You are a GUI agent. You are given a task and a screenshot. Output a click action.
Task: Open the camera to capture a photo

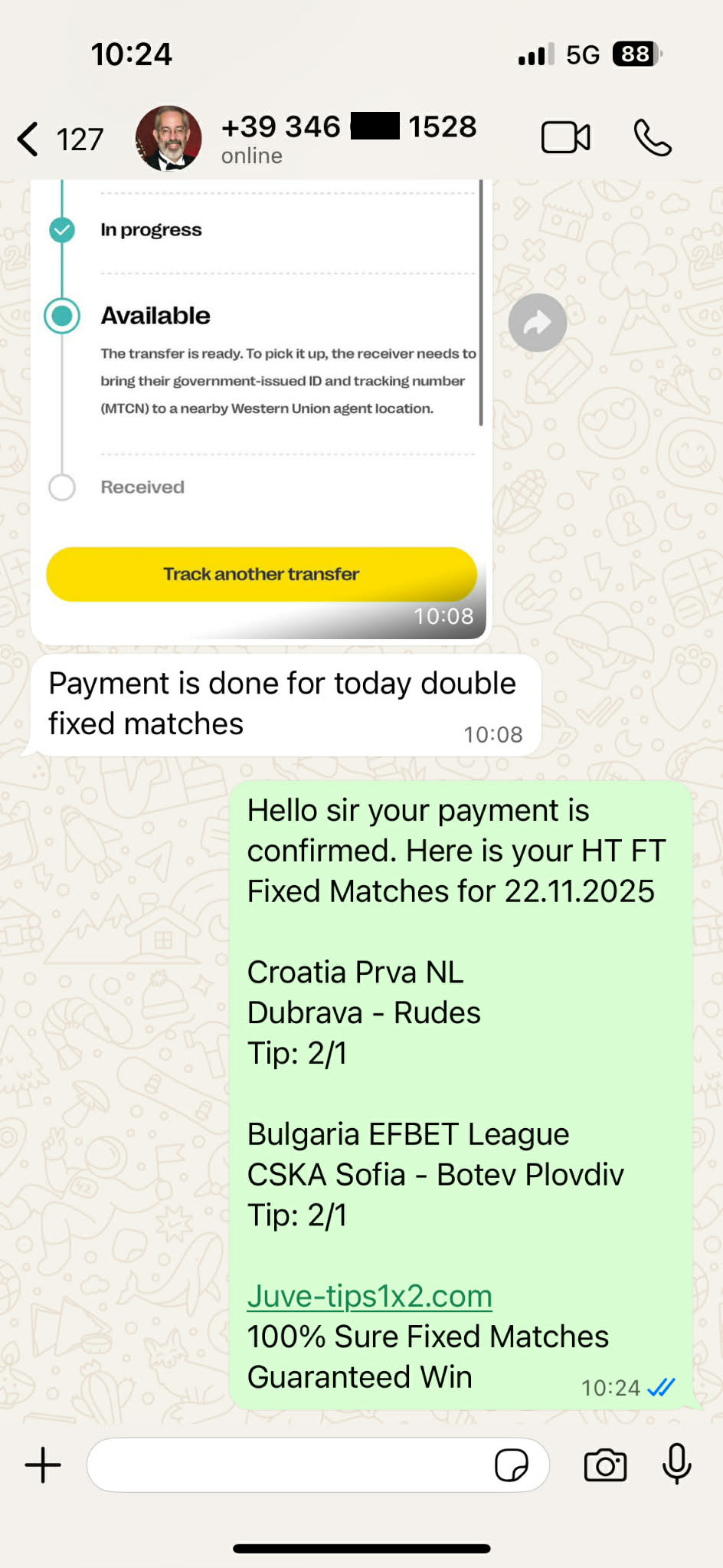point(605,1465)
